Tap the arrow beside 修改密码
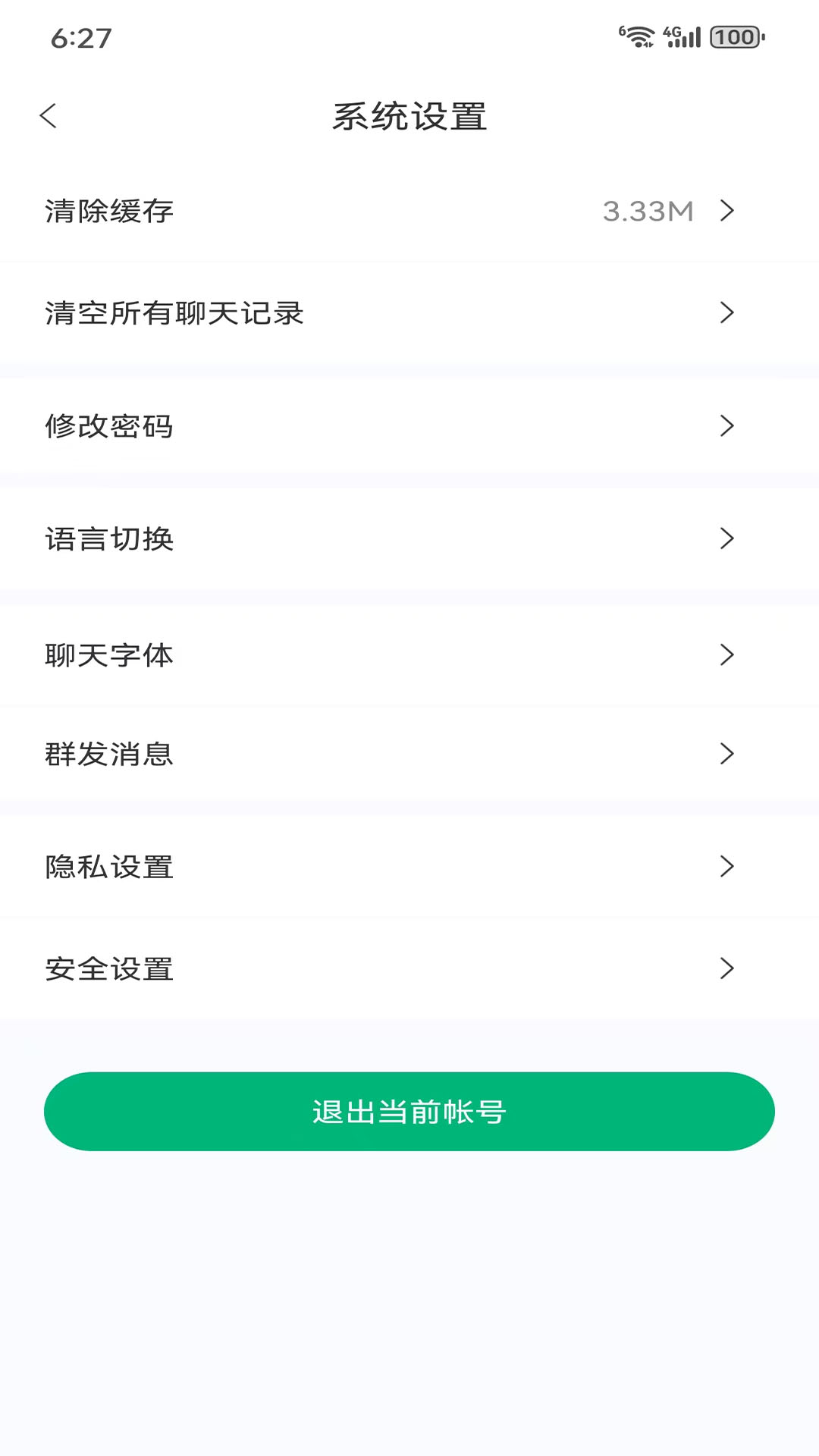This screenshot has width=819, height=1456. point(727,426)
